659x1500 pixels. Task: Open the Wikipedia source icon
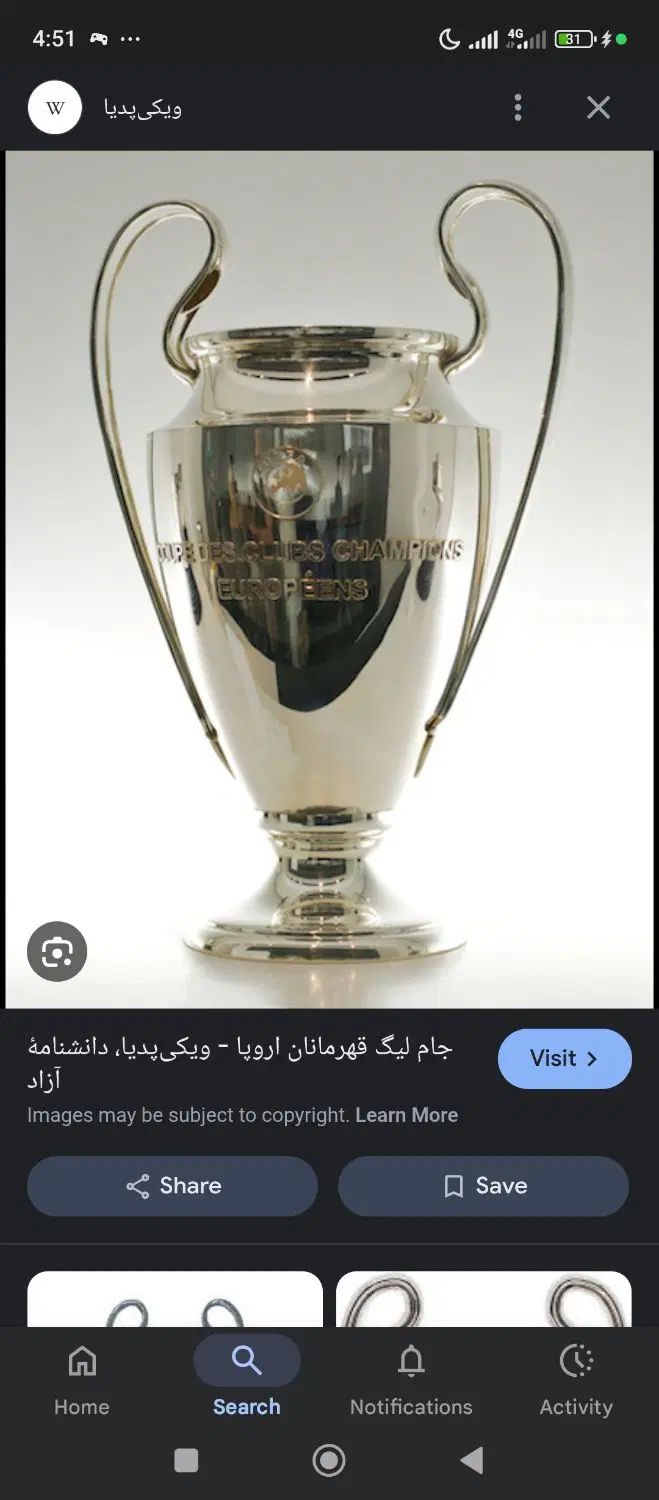coord(55,108)
